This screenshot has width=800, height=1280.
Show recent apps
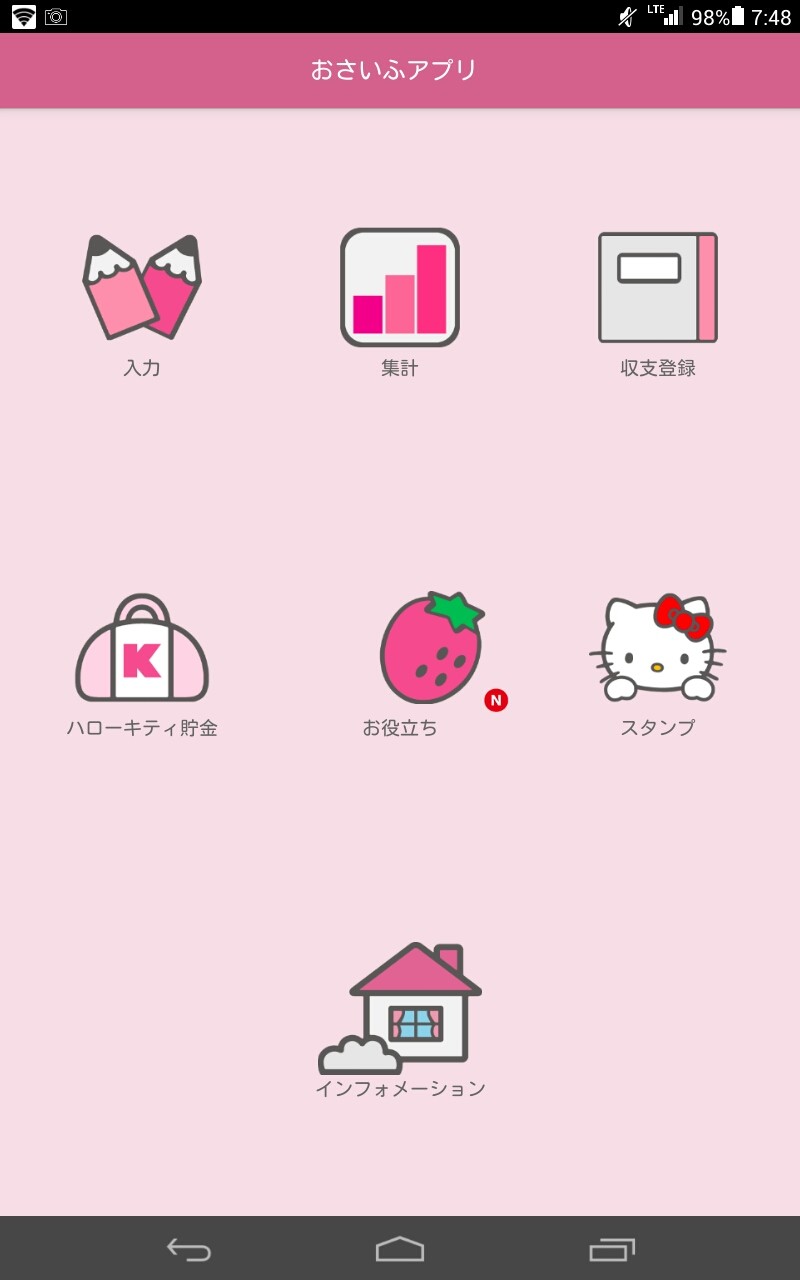point(612,1249)
